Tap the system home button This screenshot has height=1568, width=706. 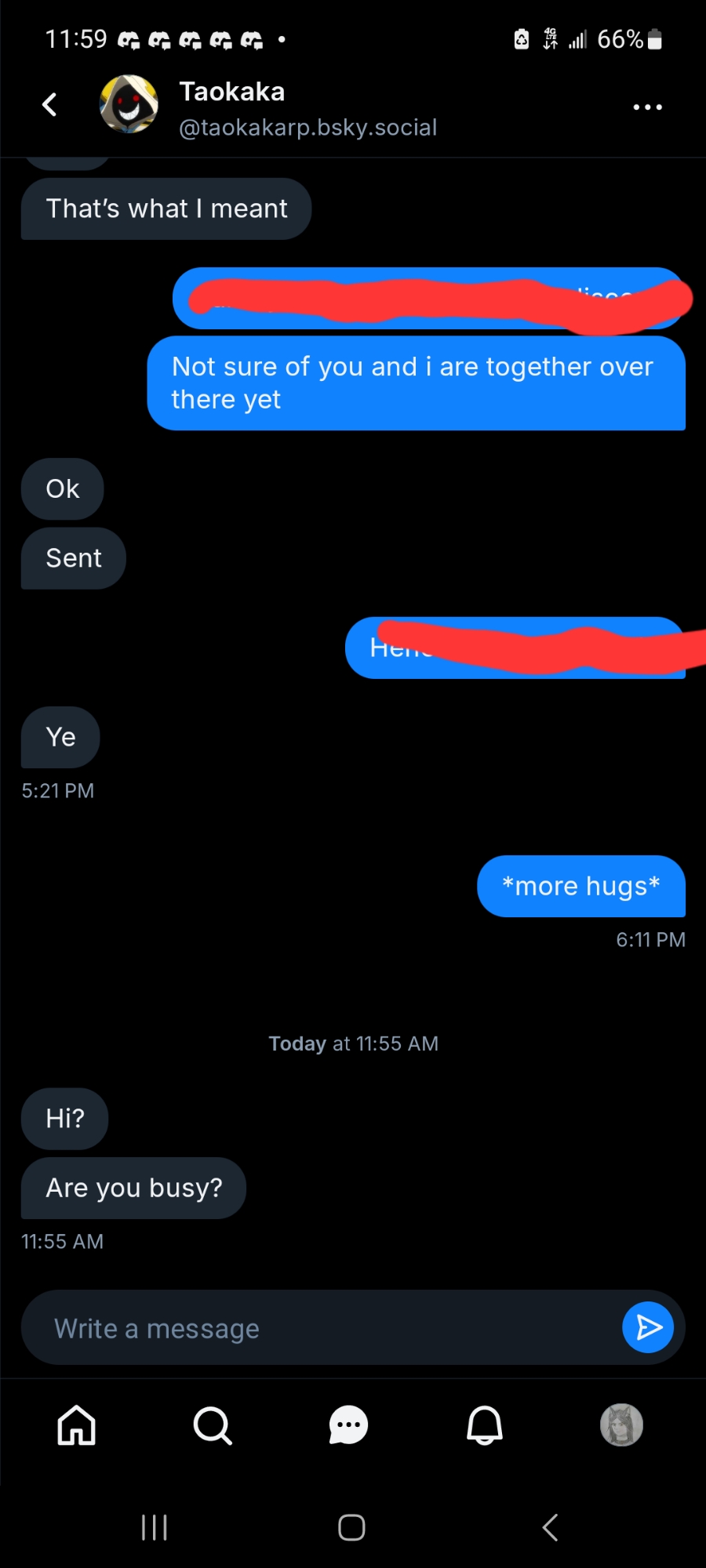[x=351, y=1527]
